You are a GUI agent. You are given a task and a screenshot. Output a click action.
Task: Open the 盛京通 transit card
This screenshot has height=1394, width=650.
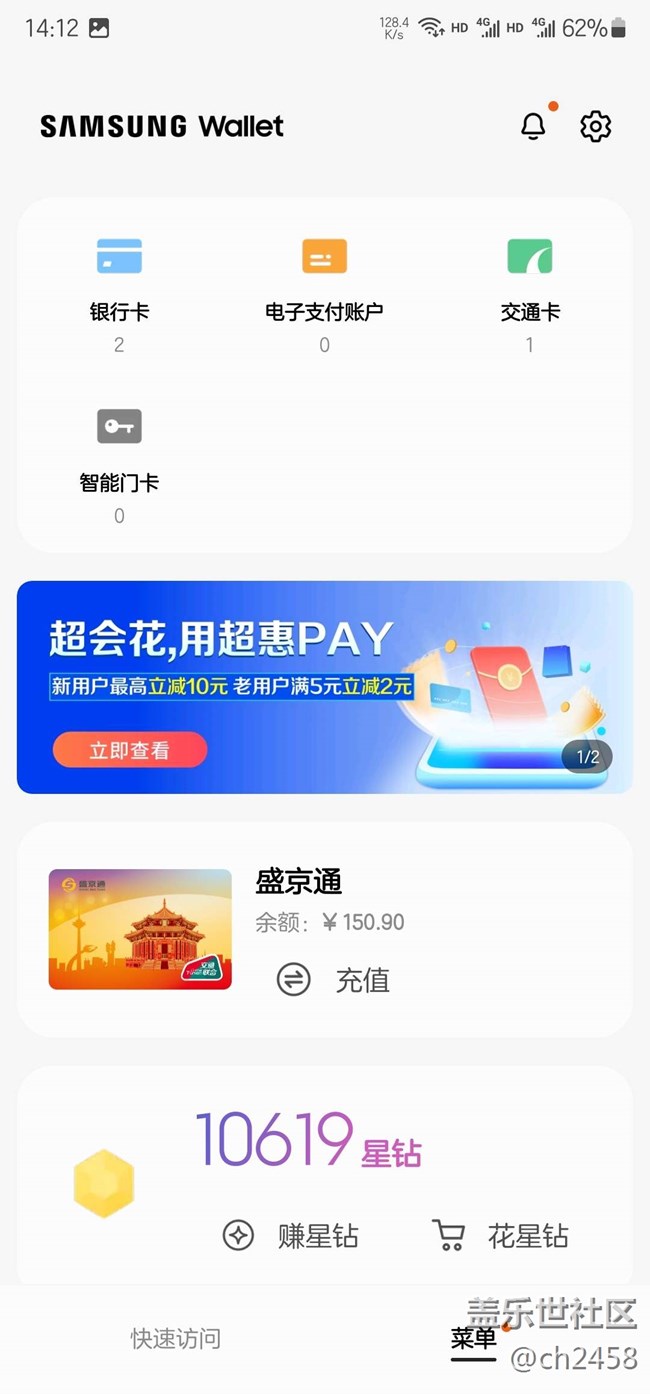click(x=140, y=929)
